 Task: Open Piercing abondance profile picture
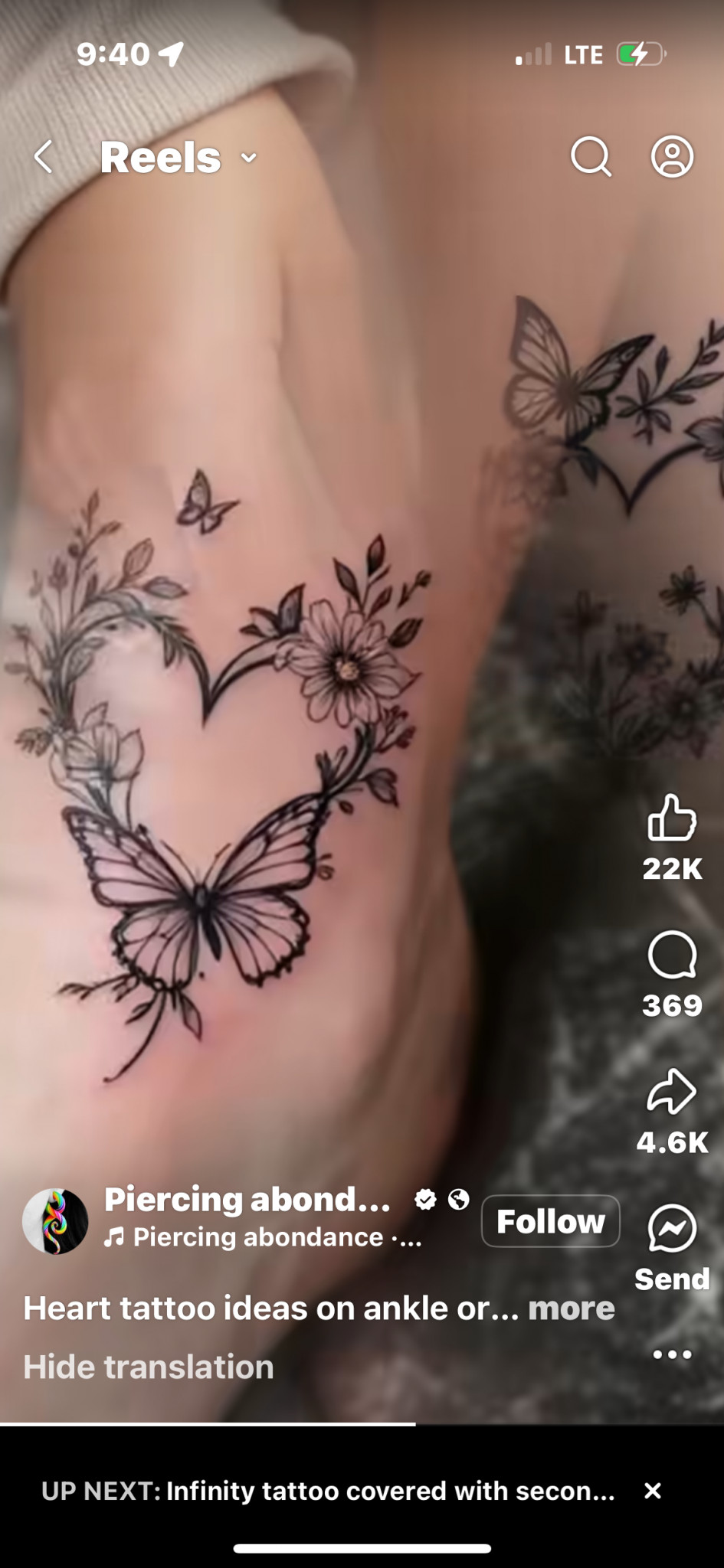pos(55,1221)
